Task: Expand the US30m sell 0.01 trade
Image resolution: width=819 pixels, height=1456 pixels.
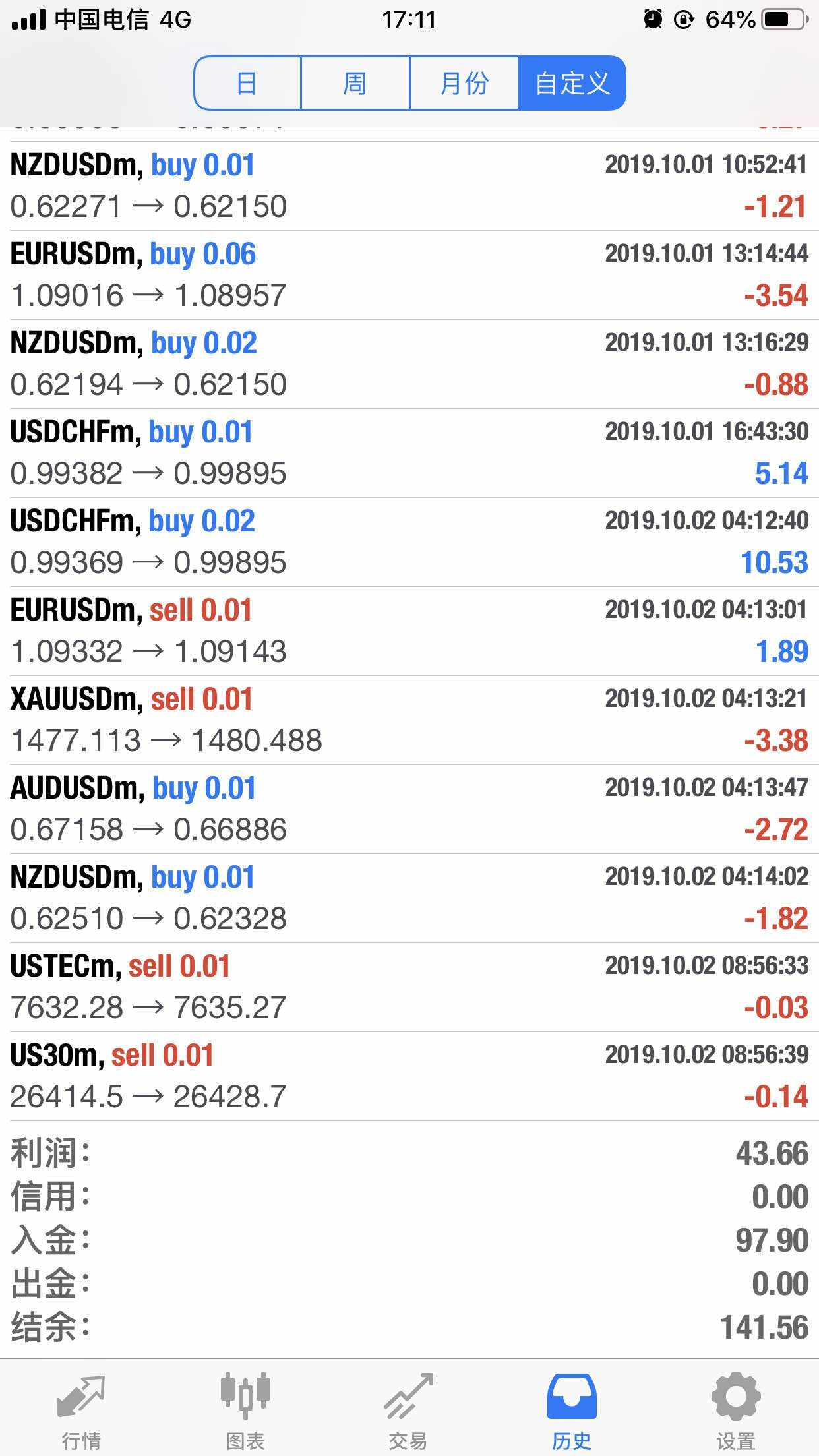Action: click(409, 1076)
